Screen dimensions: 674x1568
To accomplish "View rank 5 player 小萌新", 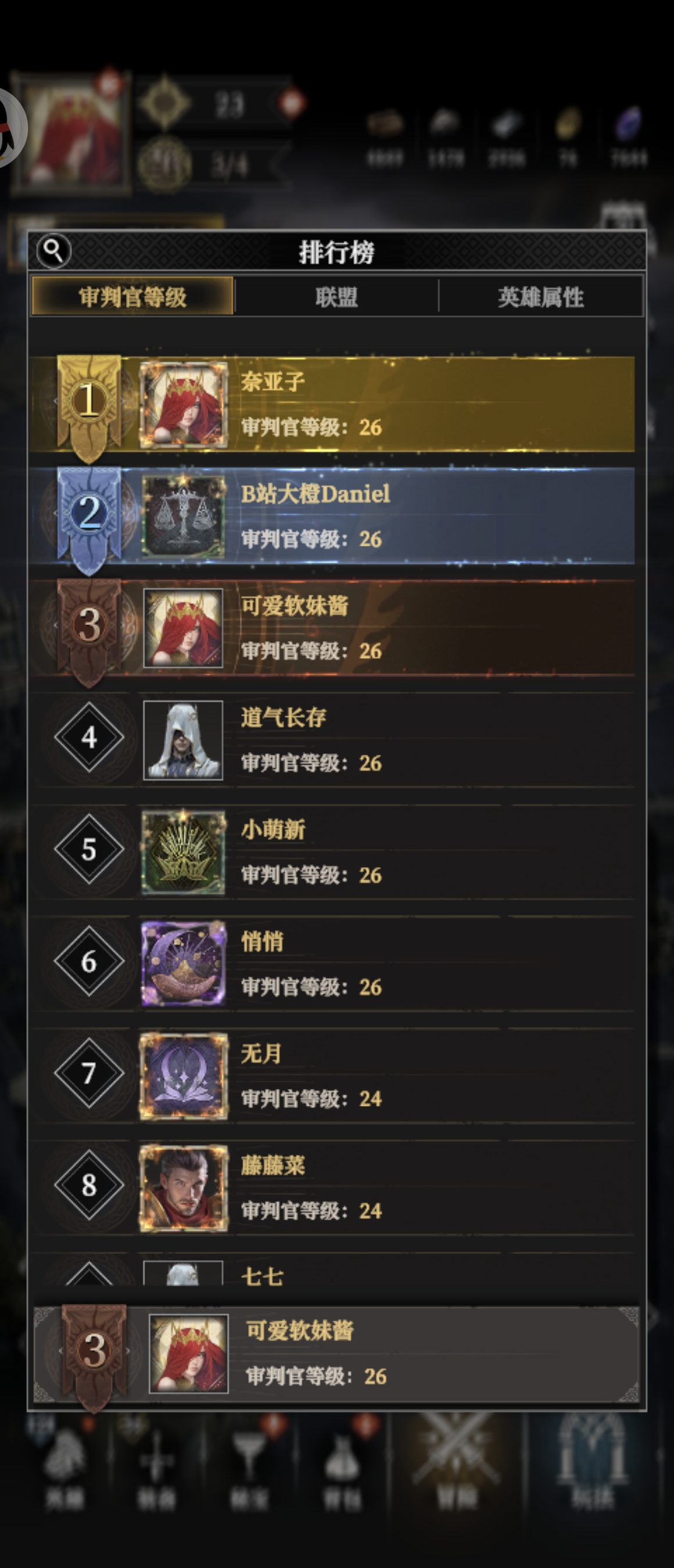I will coord(332,851).
